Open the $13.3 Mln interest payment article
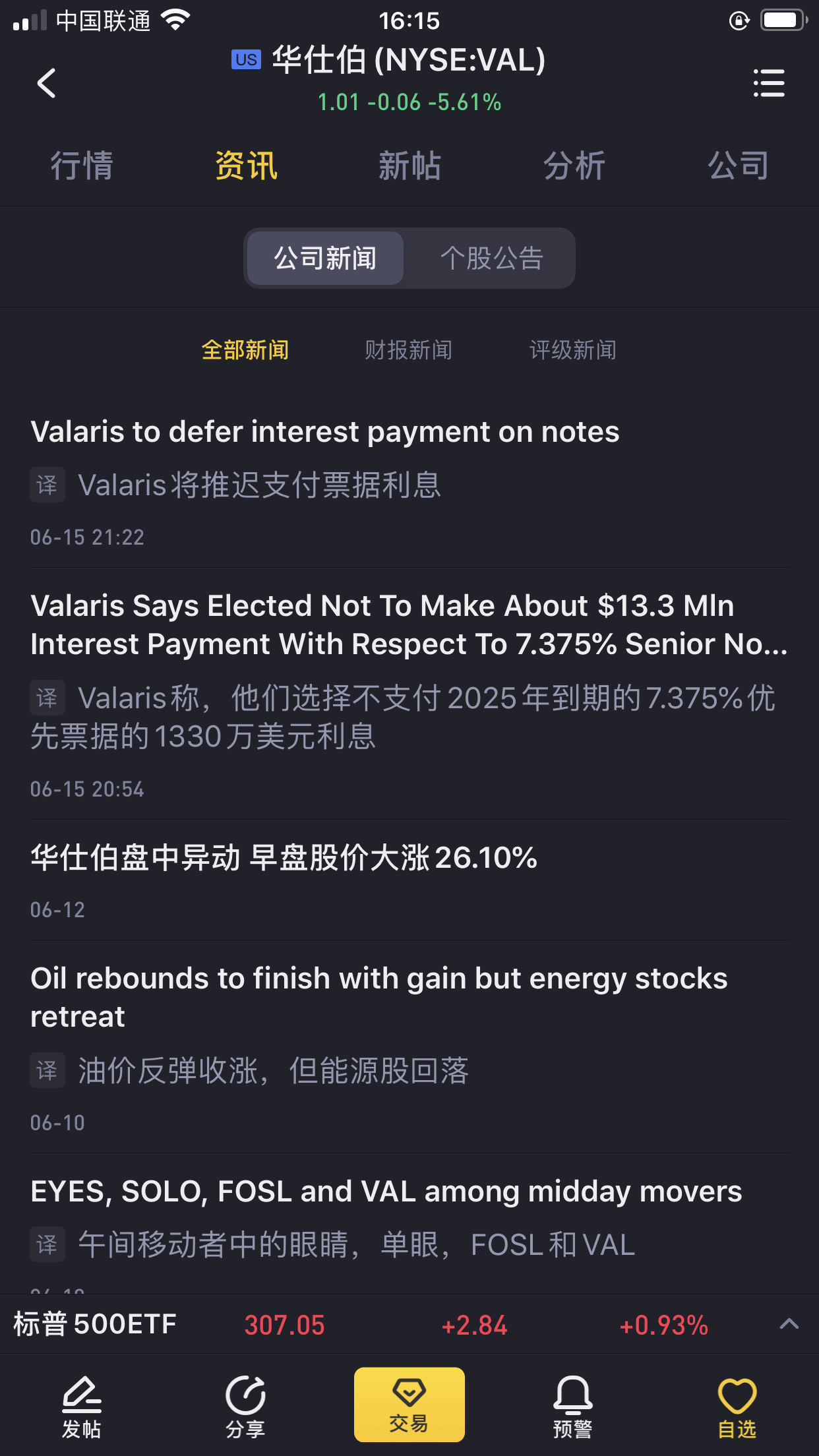This screenshot has height=1456, width=819. point(409,694)
